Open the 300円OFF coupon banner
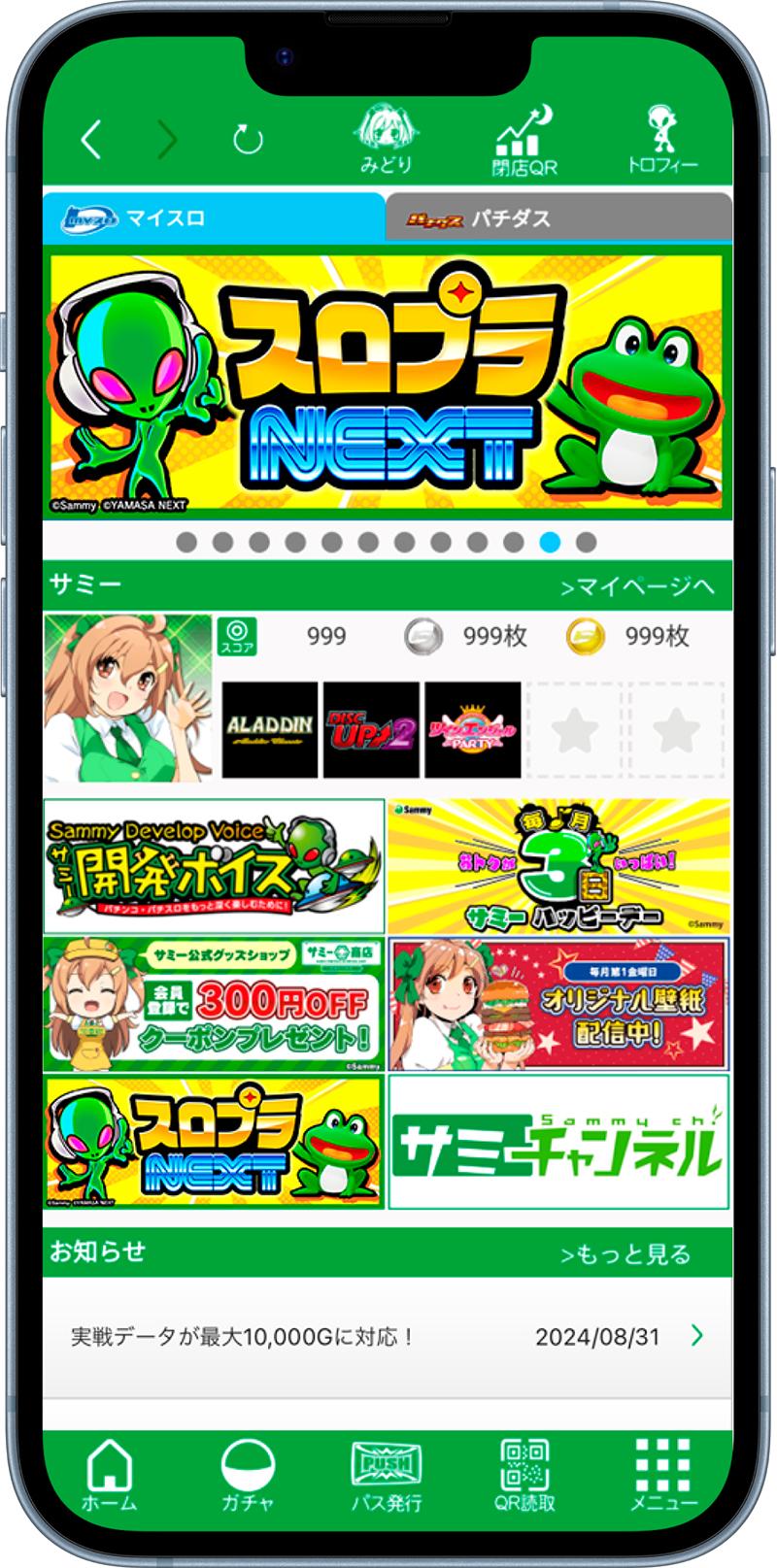 coord(214,1004)
